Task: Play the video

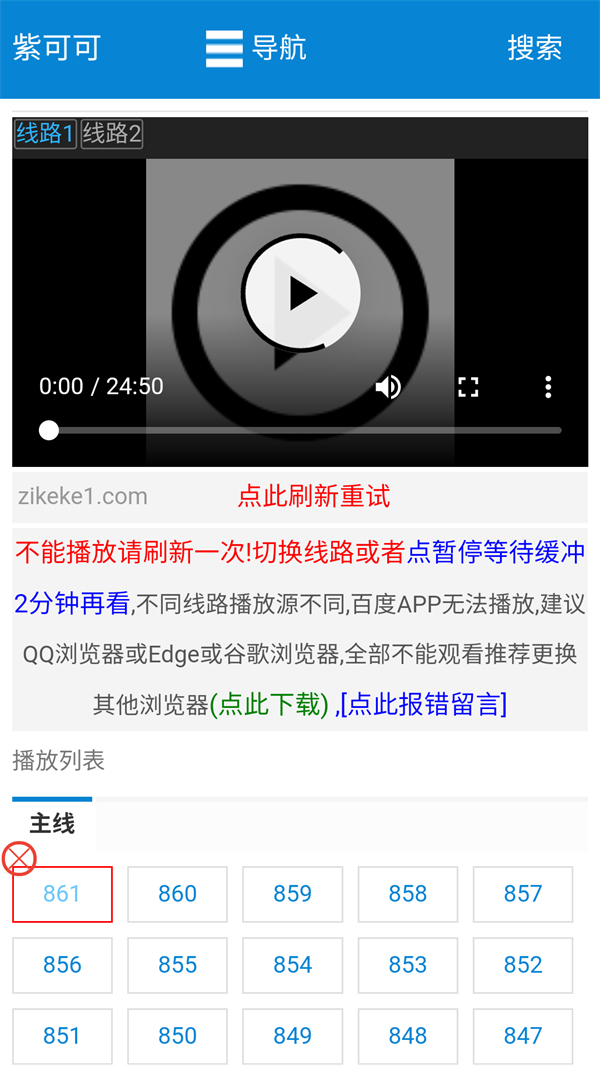Action: click(x=302, y=293)
